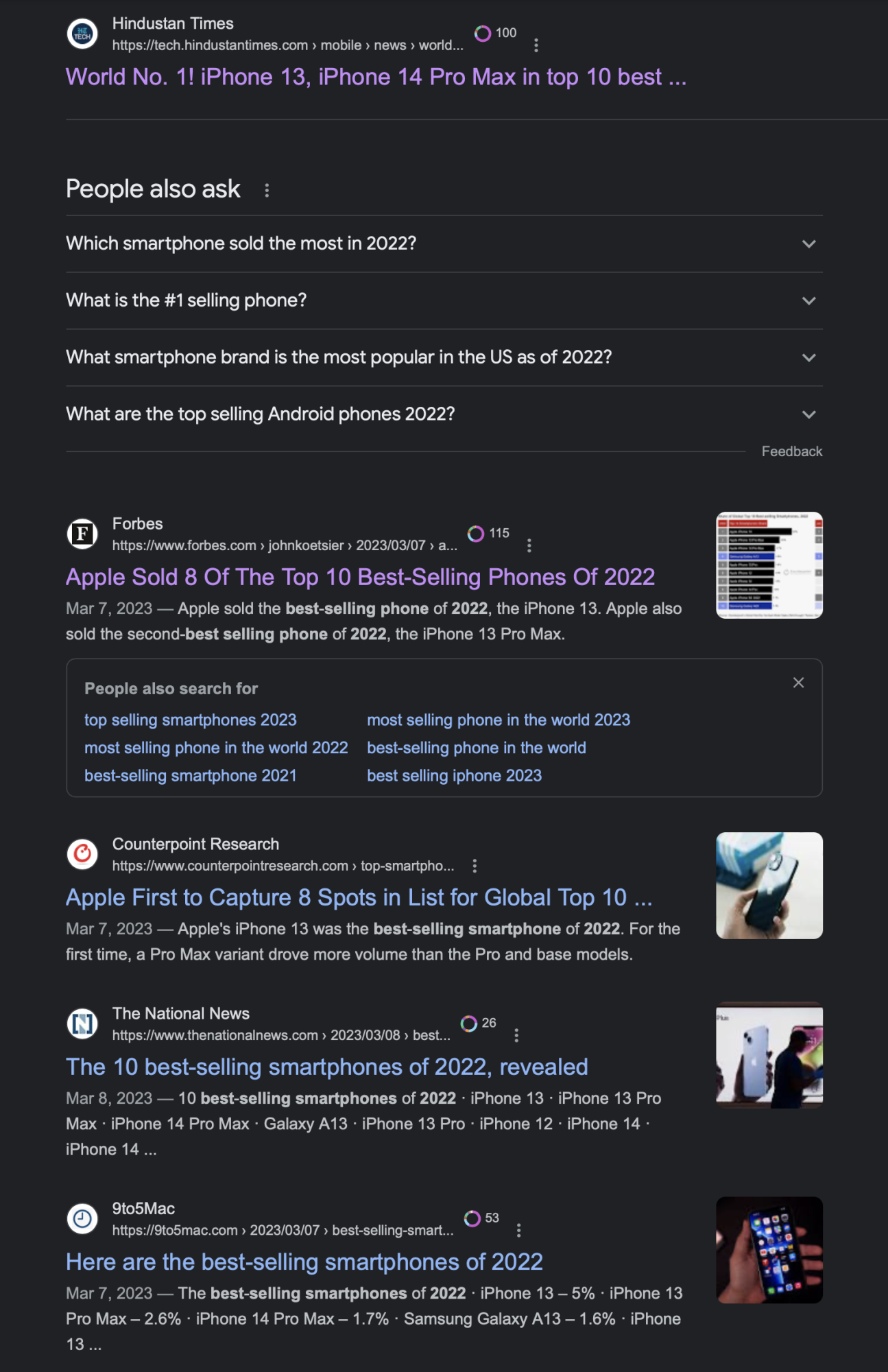Open The National News best-selling smartphones article
Image resolution: width=888 pixels, height=1372 pixels.
326,1067
